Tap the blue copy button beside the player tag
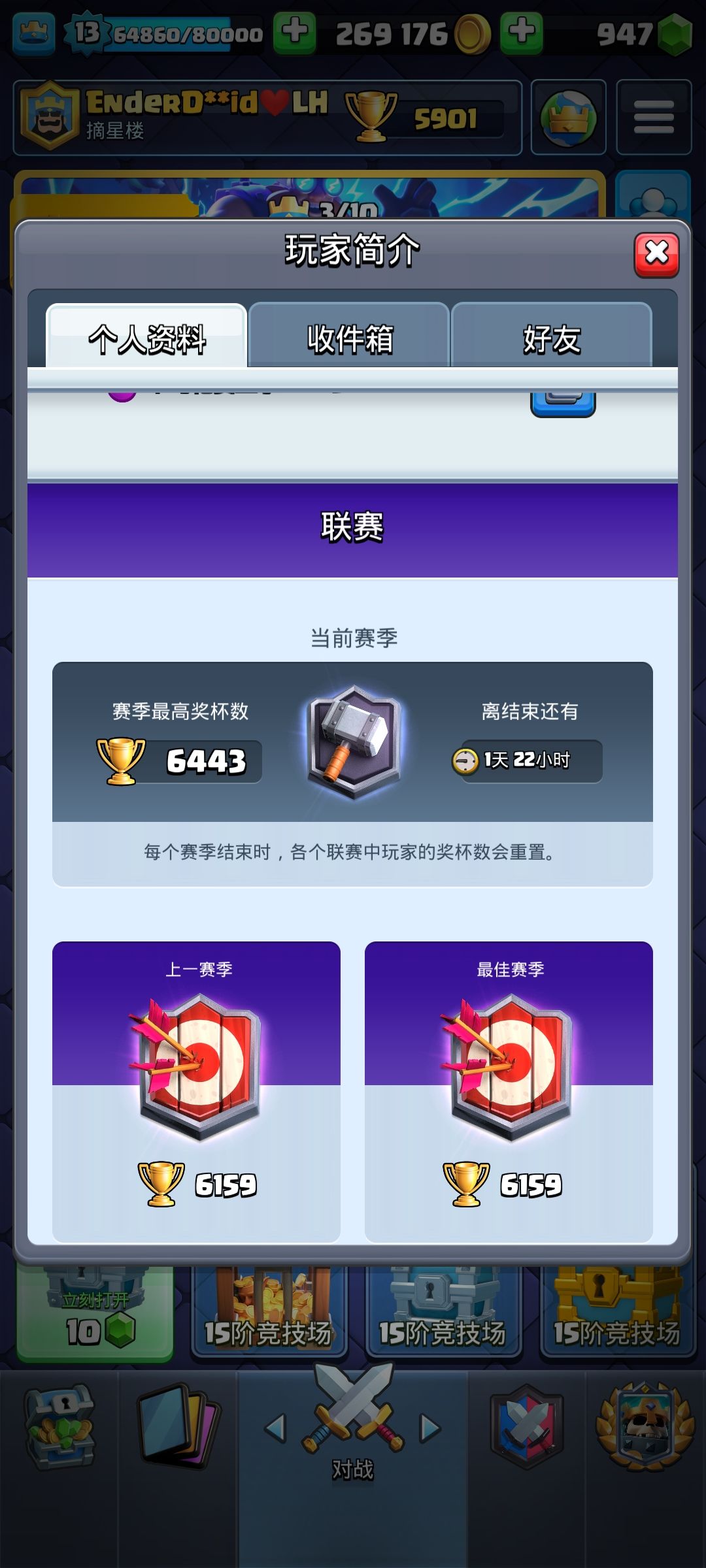 pos(563,402)
